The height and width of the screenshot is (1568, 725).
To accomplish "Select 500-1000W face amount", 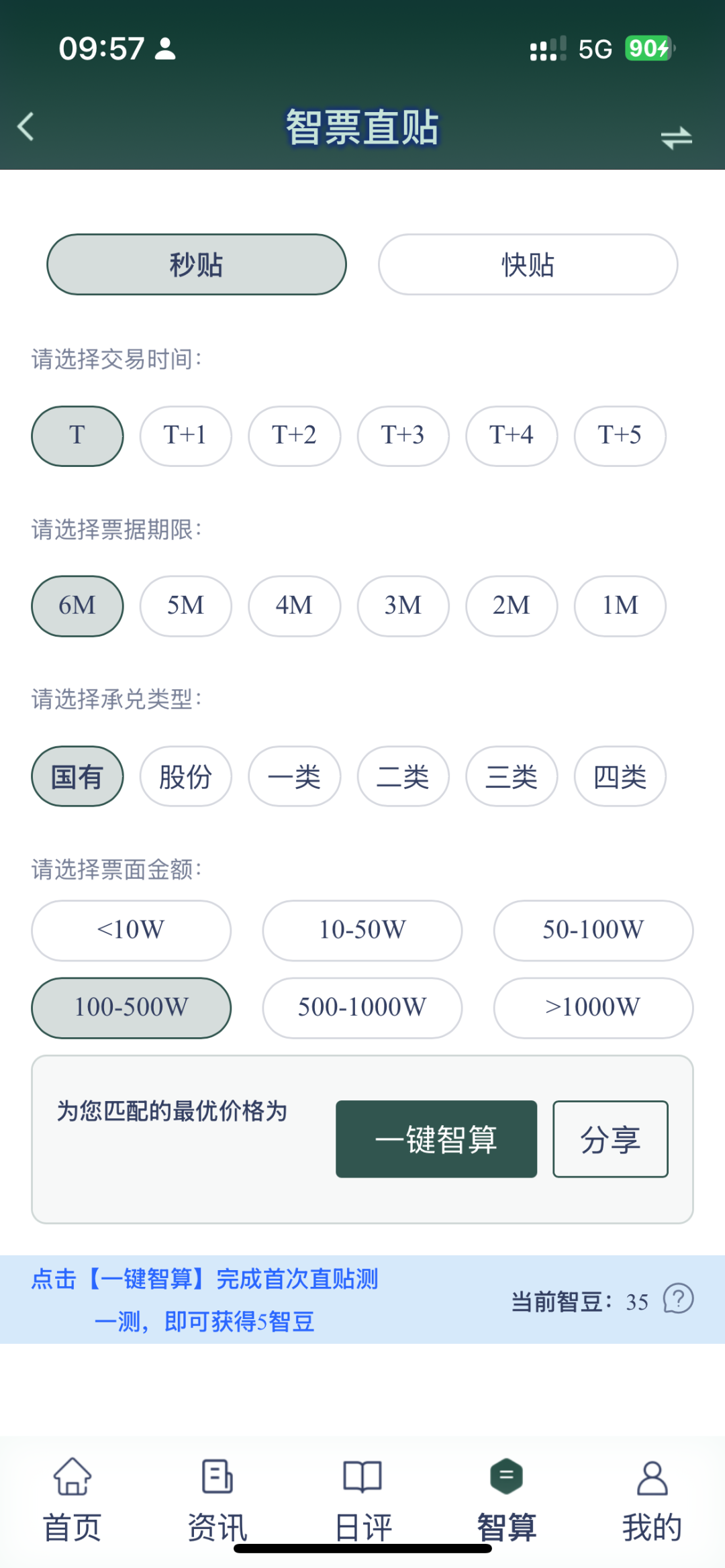I will click(362, 1008).
